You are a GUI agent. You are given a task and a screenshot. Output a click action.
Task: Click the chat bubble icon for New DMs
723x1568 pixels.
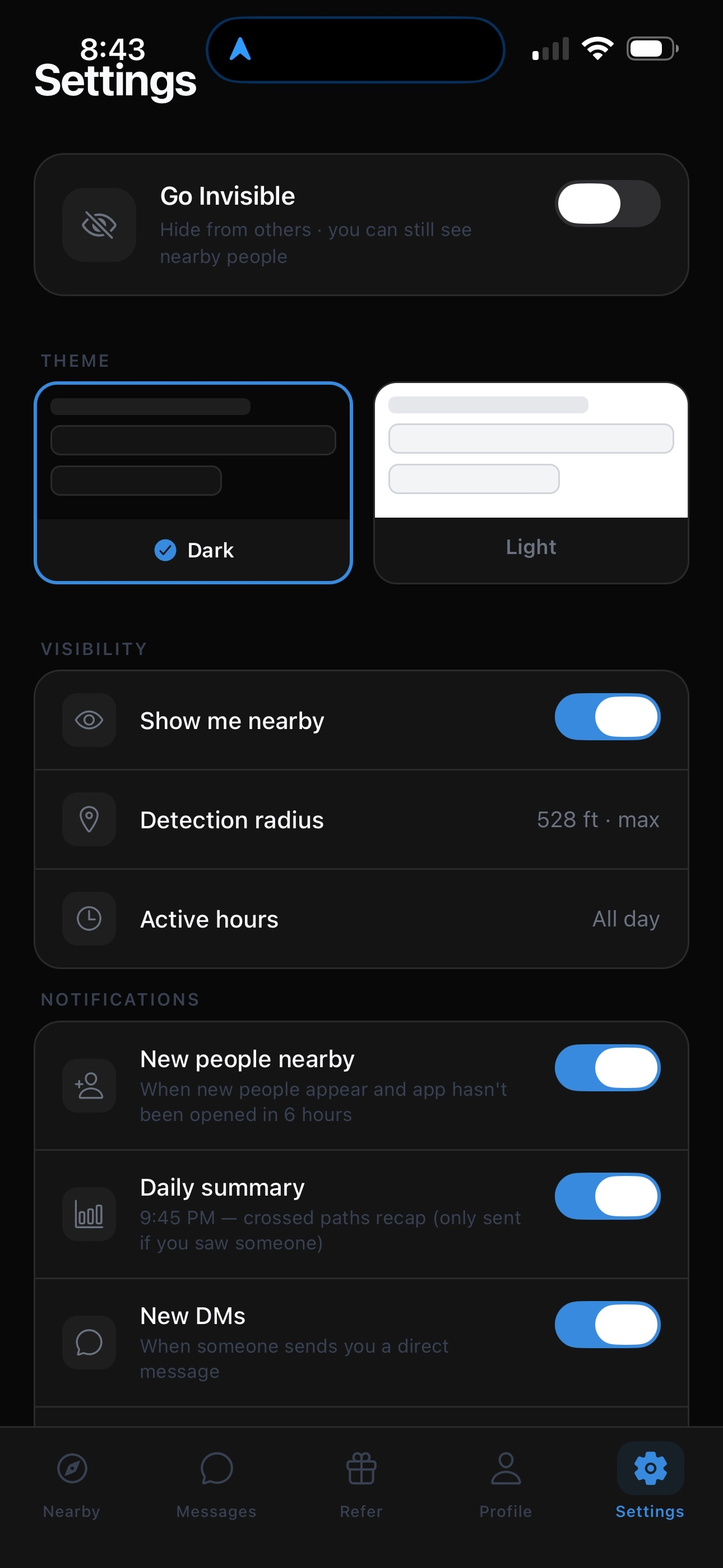pos(89,1343)
